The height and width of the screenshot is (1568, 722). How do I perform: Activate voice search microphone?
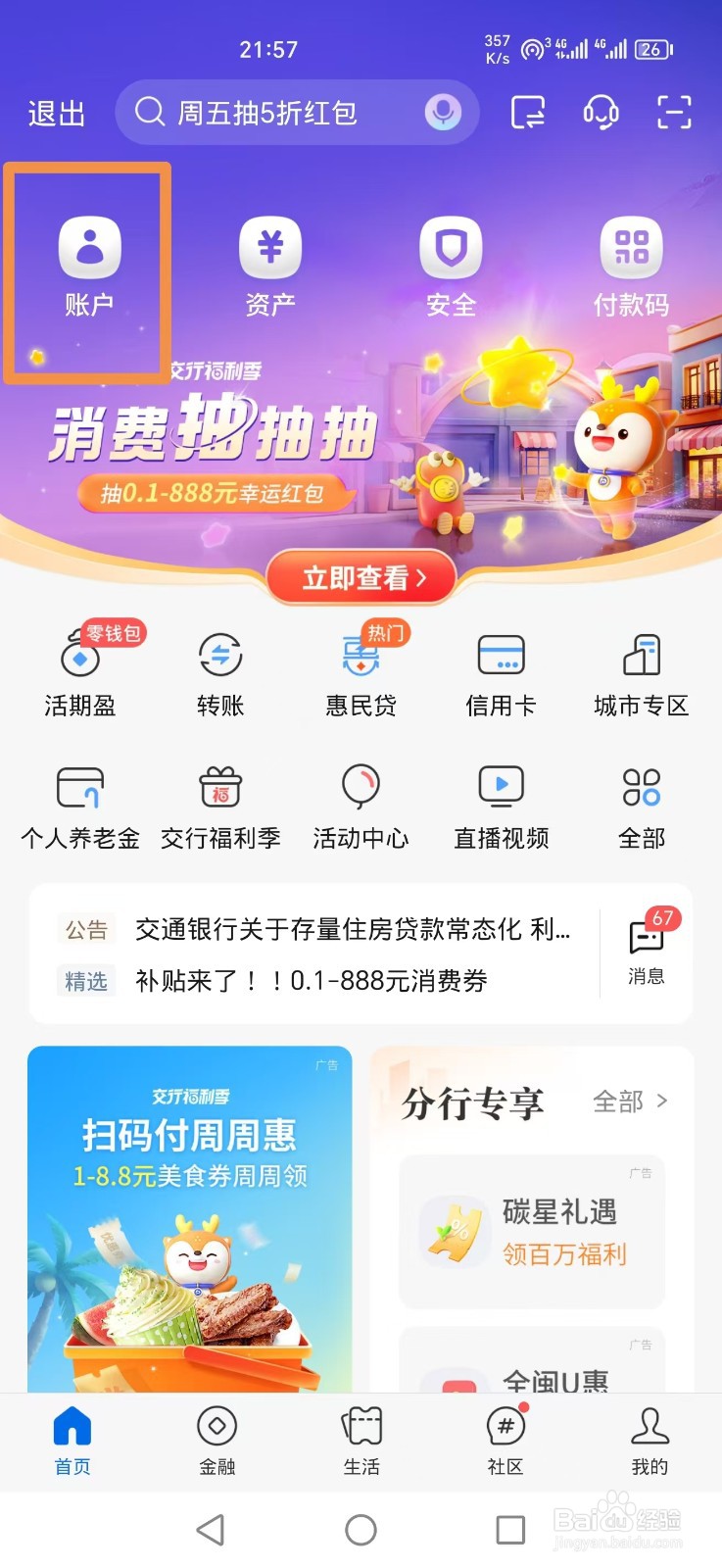(x=442, y=112)
